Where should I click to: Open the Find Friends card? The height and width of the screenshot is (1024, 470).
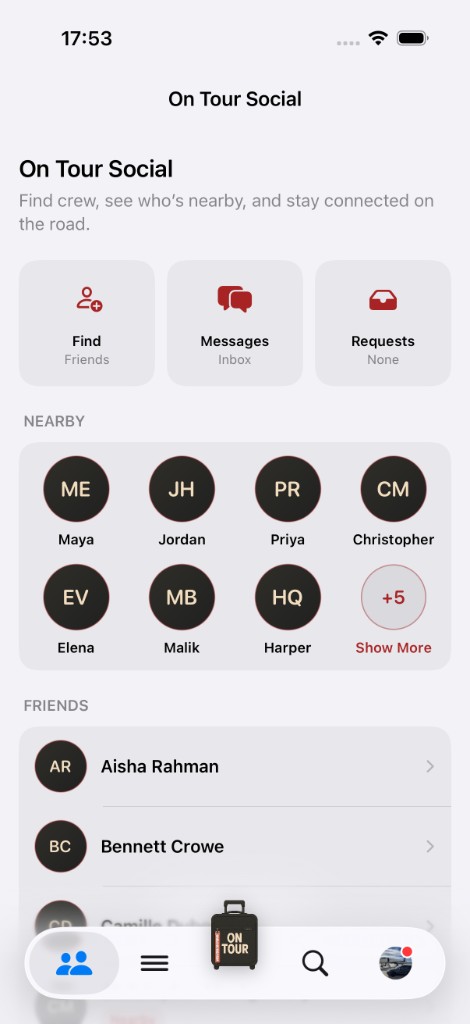87,323
